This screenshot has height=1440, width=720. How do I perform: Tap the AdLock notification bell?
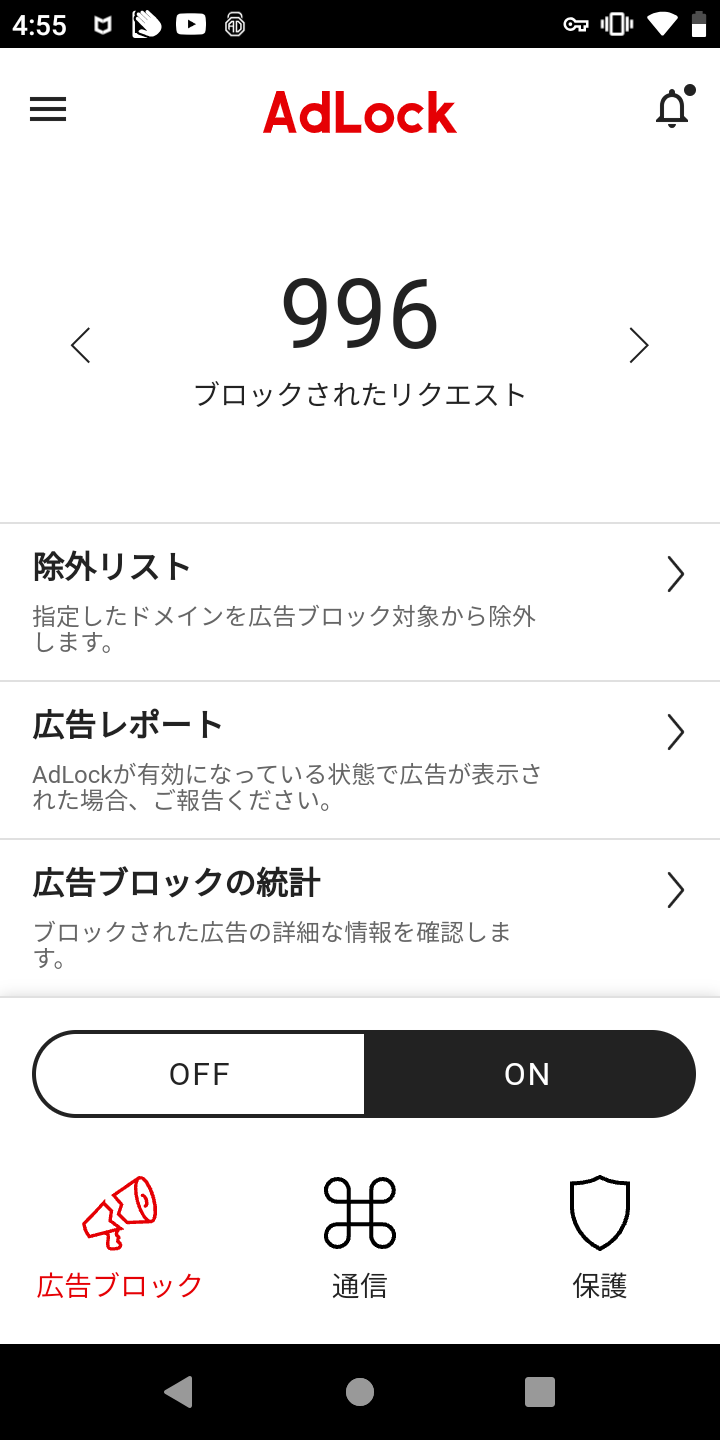(x=672, y=109)
